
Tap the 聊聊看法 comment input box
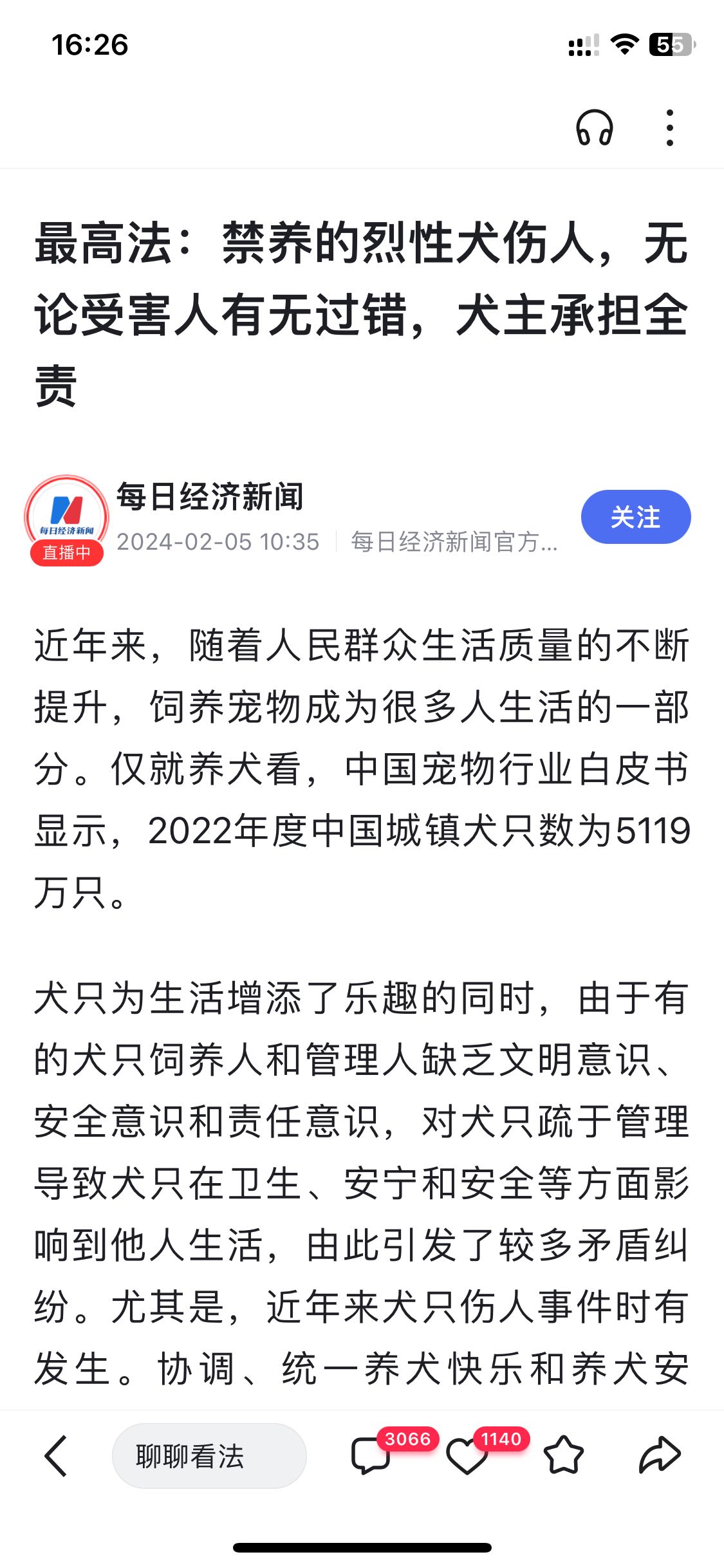pyautogui.click(x=209, y=1456)
